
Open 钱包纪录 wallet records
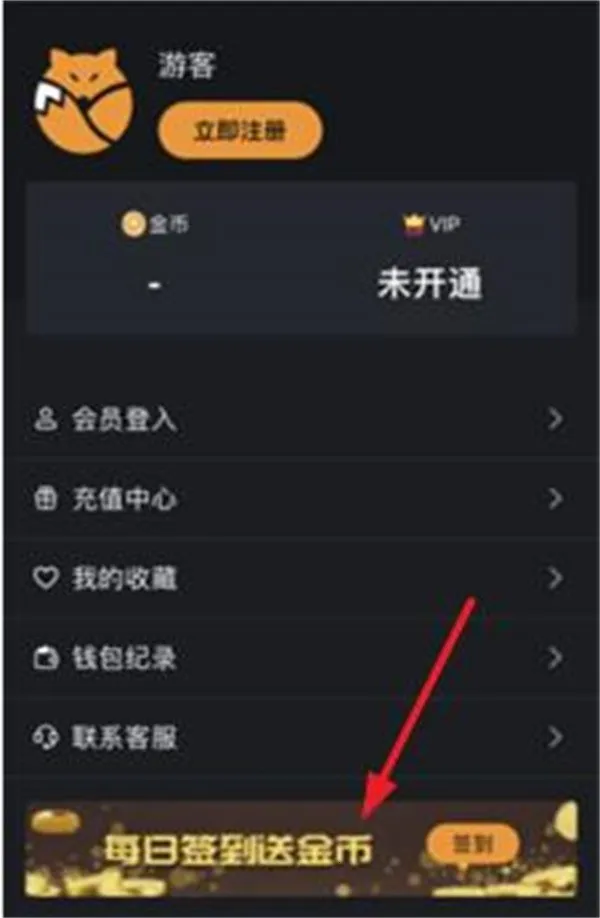click(300, 659)
